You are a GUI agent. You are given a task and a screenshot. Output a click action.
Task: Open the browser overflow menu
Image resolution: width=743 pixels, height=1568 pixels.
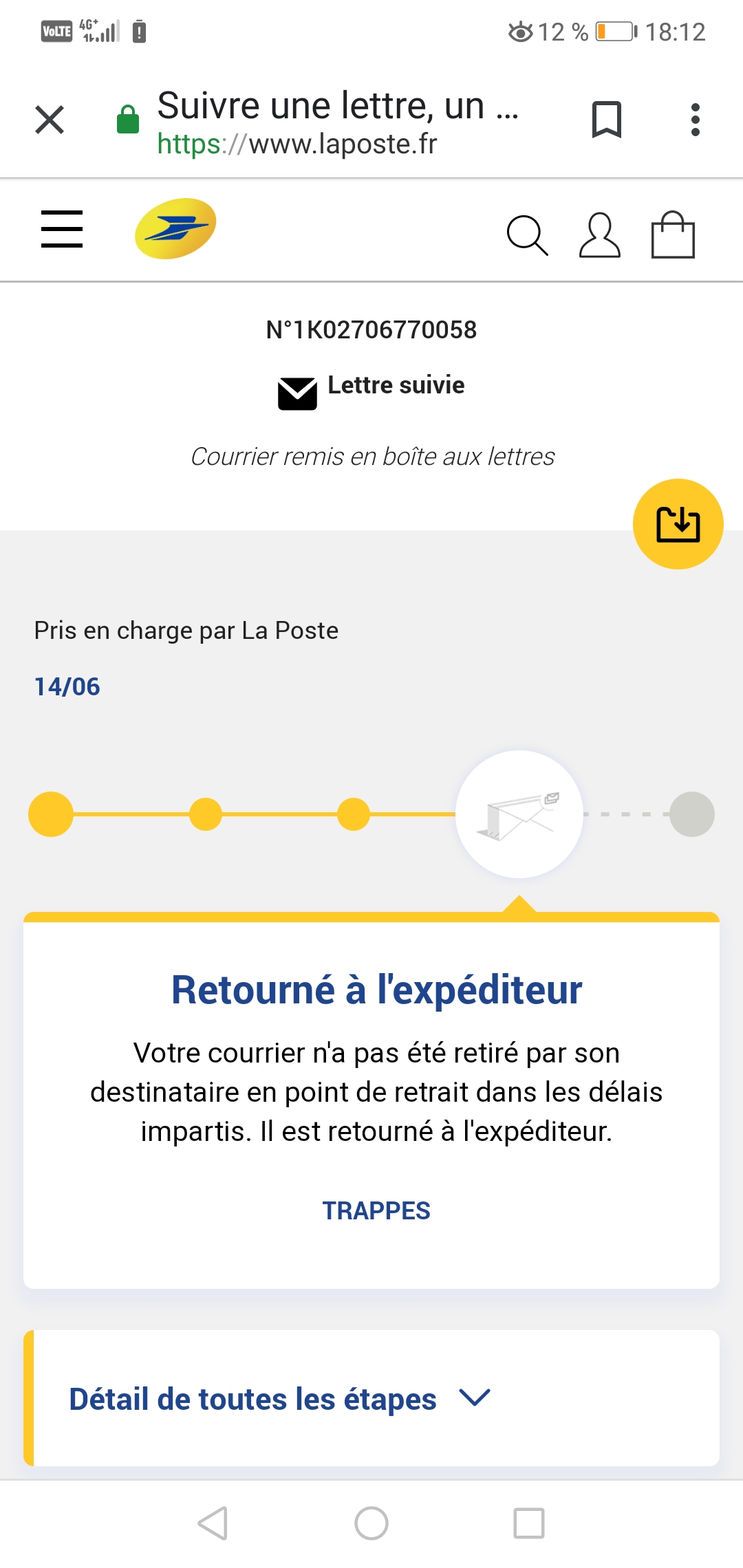click(696, 120)
